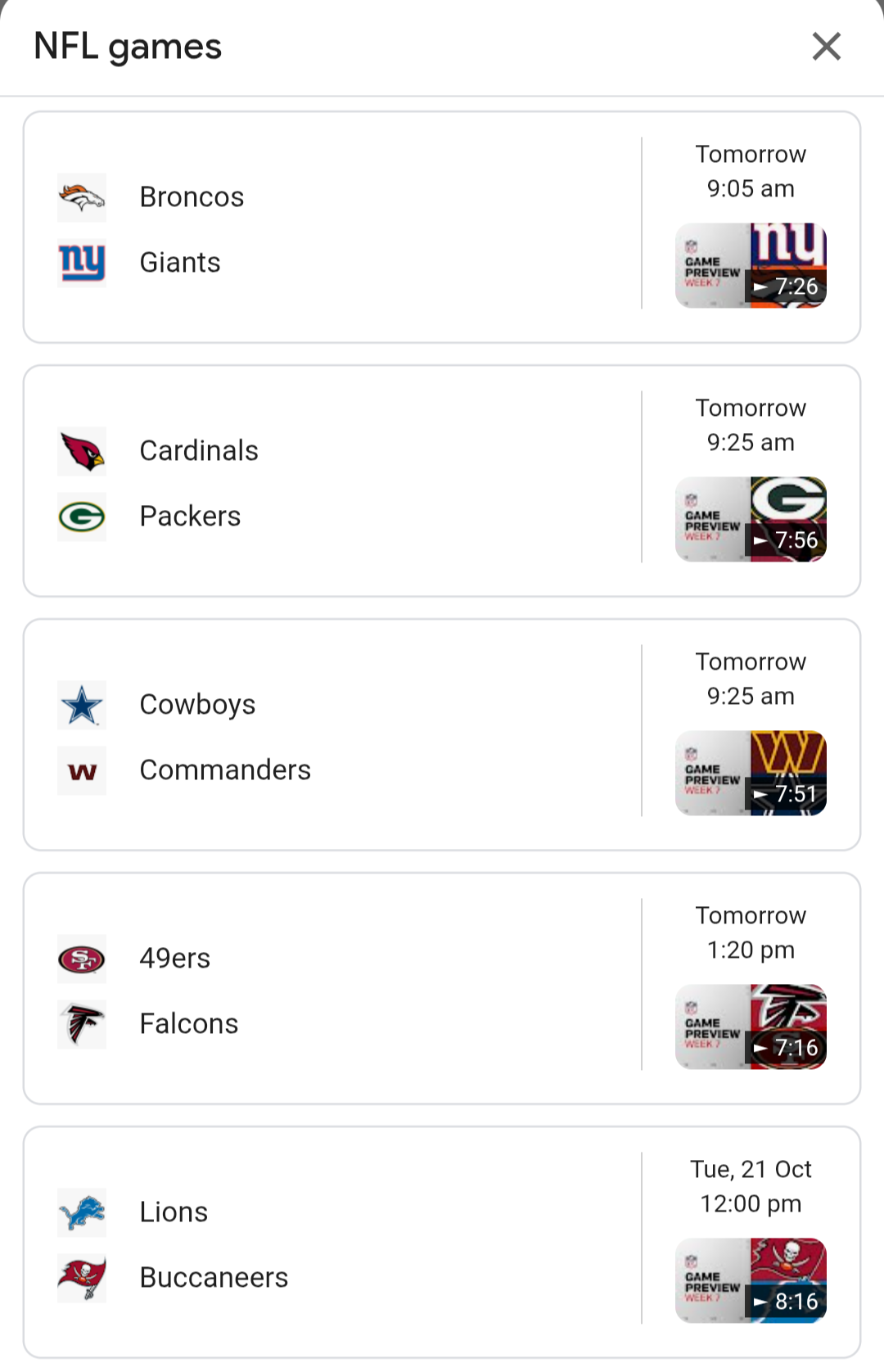884x1372 pixels.
Task: Play the 49ers vs Falcons game preview video
Action: (751, 1027)
